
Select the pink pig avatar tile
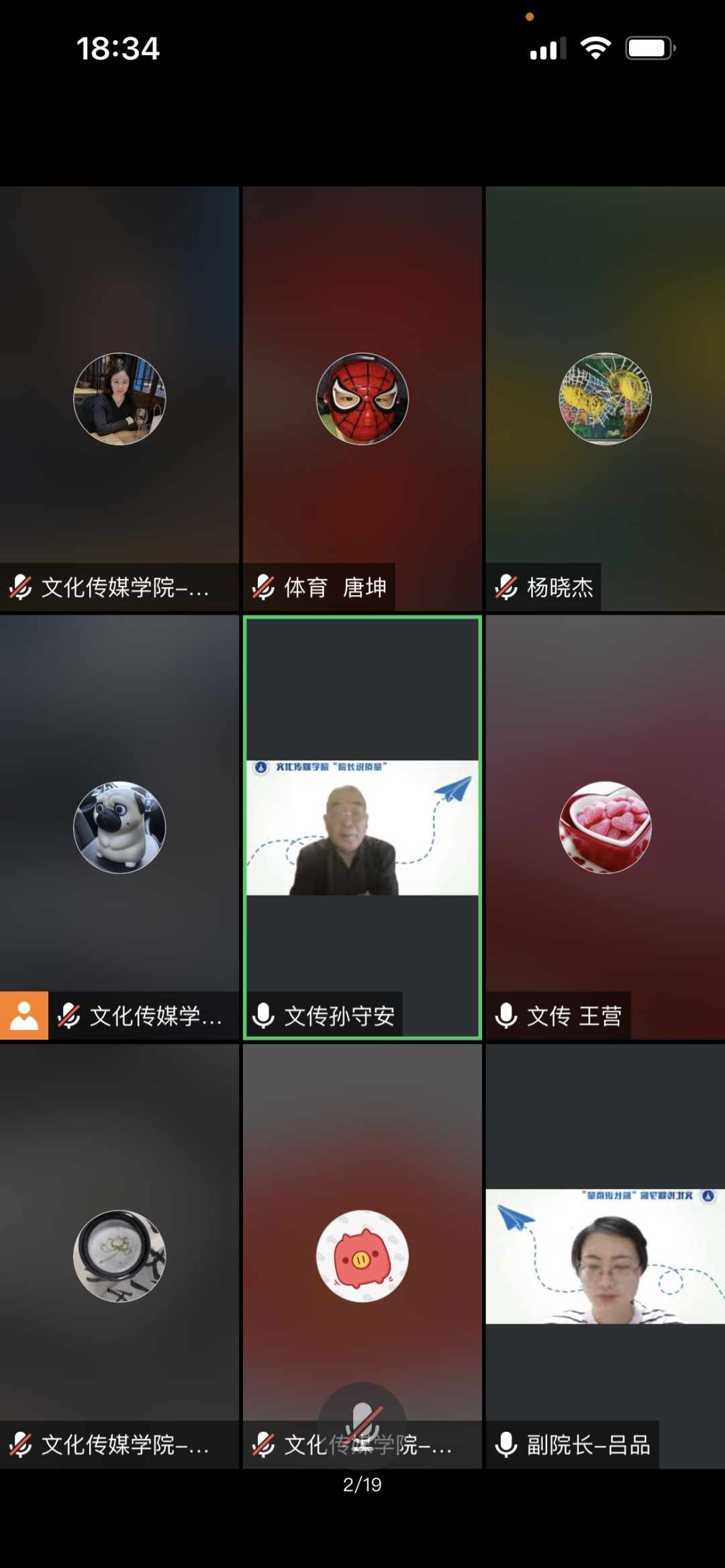362,1256
